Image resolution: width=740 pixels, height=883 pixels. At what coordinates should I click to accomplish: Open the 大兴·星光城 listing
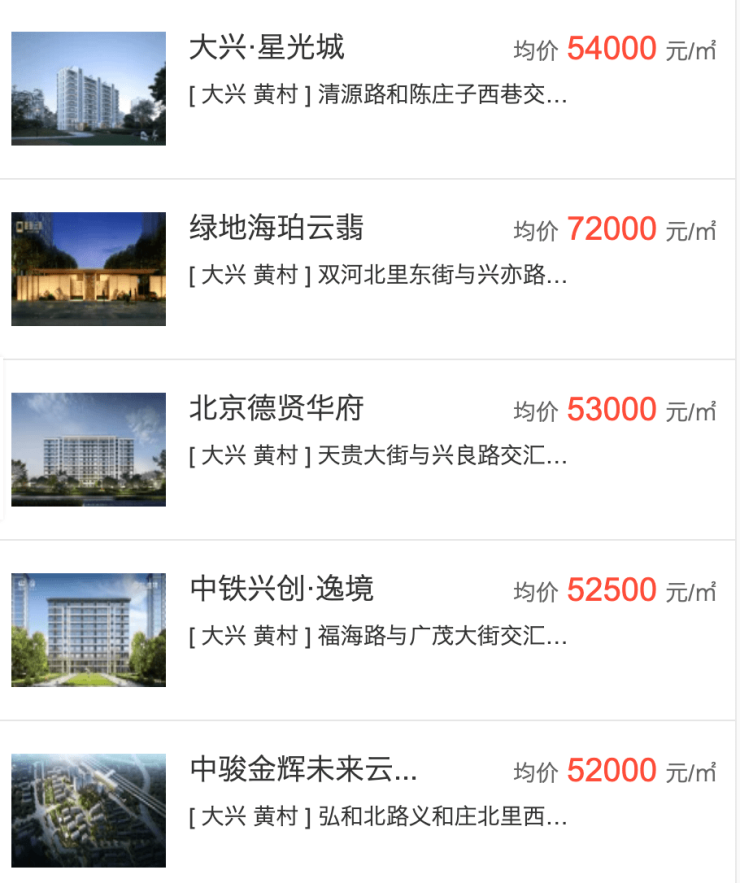click(267, 48)
